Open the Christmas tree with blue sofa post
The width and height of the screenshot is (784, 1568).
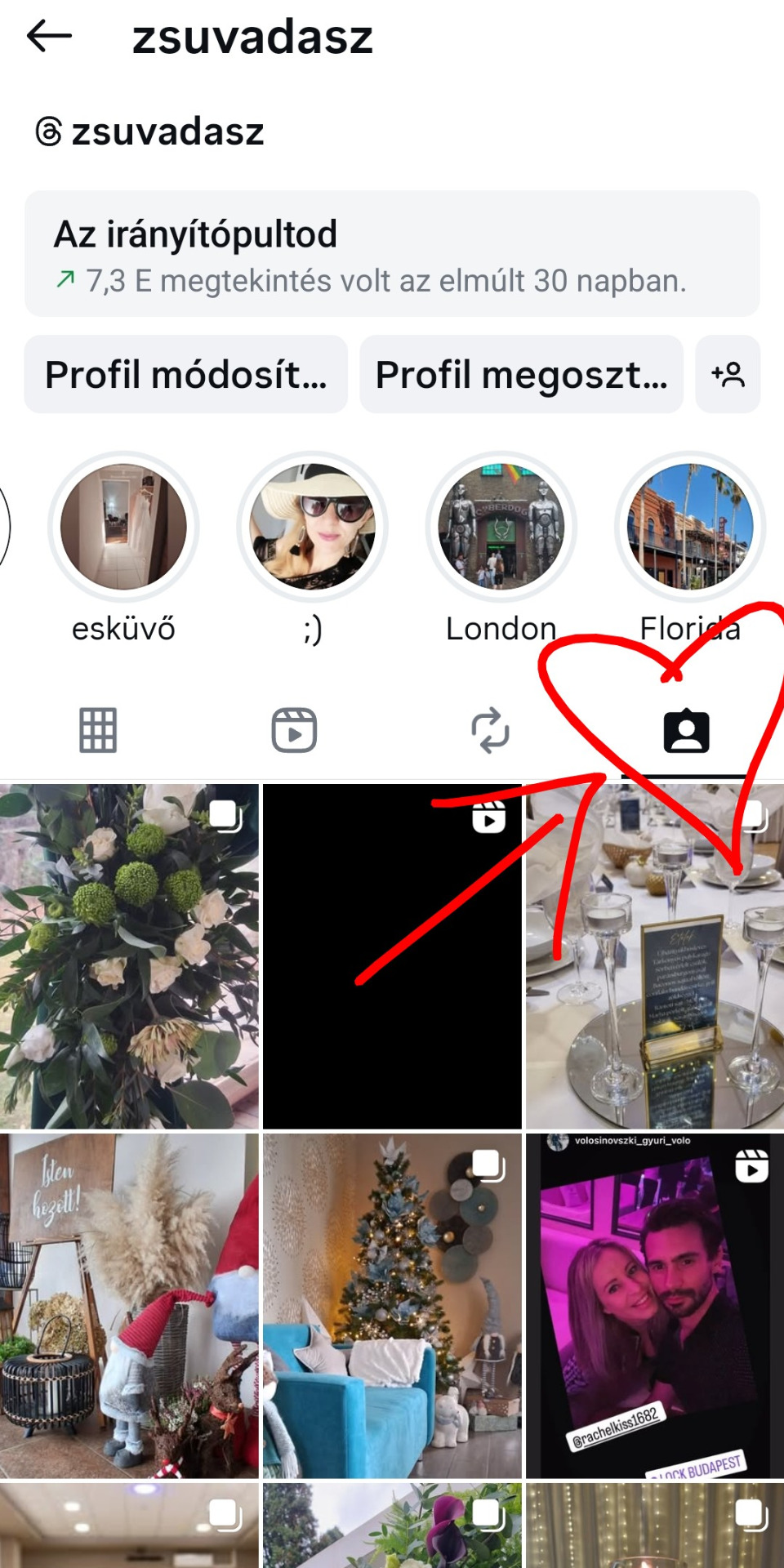pyautogui.click(x=392, y=1306)
